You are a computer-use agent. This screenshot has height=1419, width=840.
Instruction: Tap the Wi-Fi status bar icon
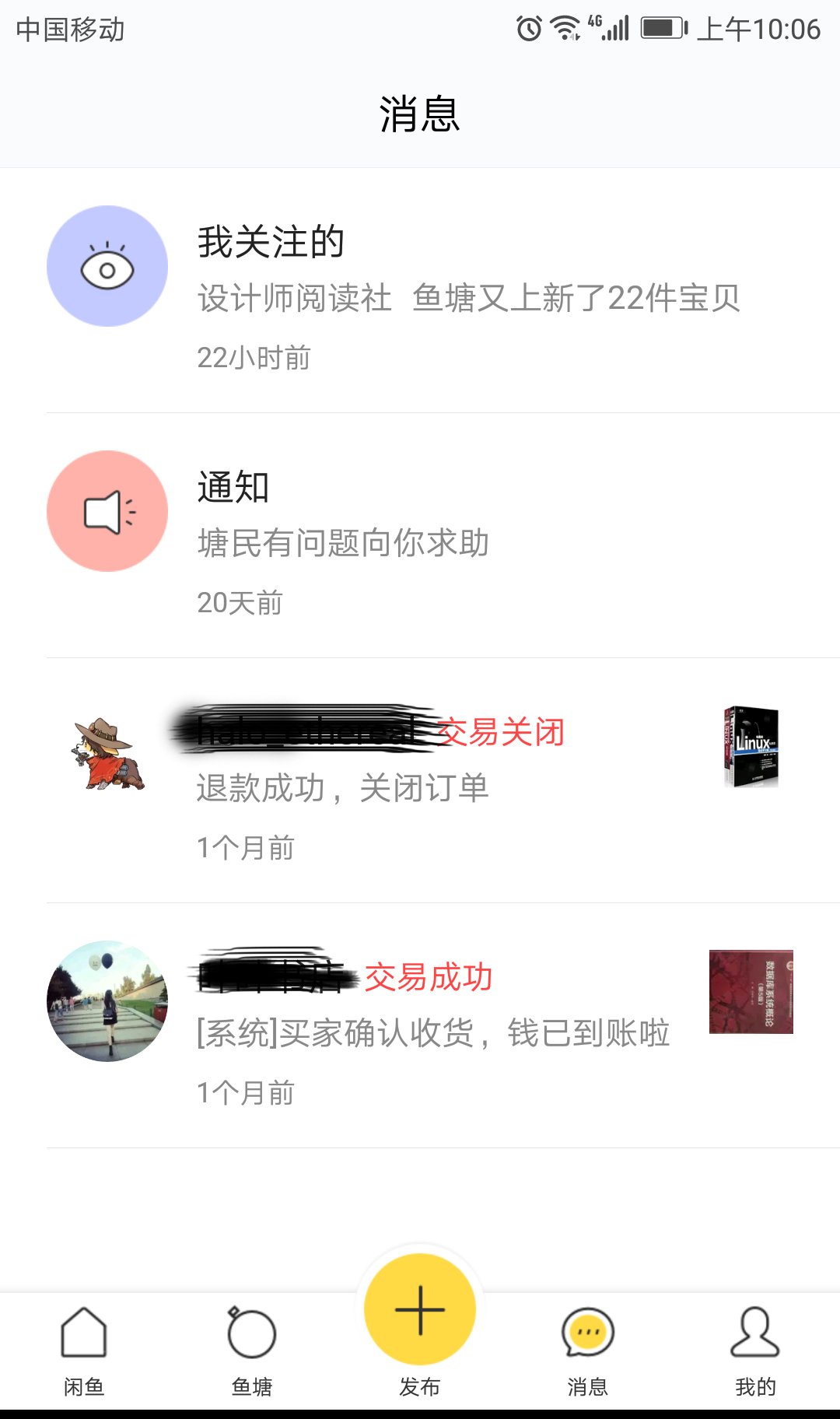coord(565,30)
